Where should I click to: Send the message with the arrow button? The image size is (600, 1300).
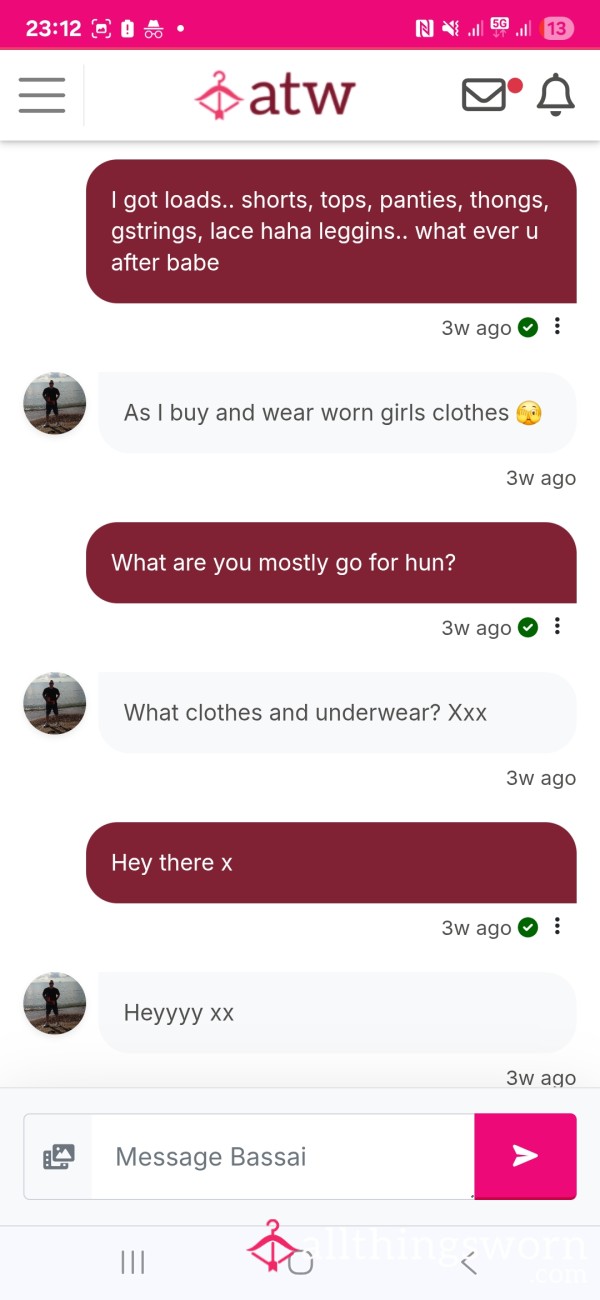click(525, 1156)
